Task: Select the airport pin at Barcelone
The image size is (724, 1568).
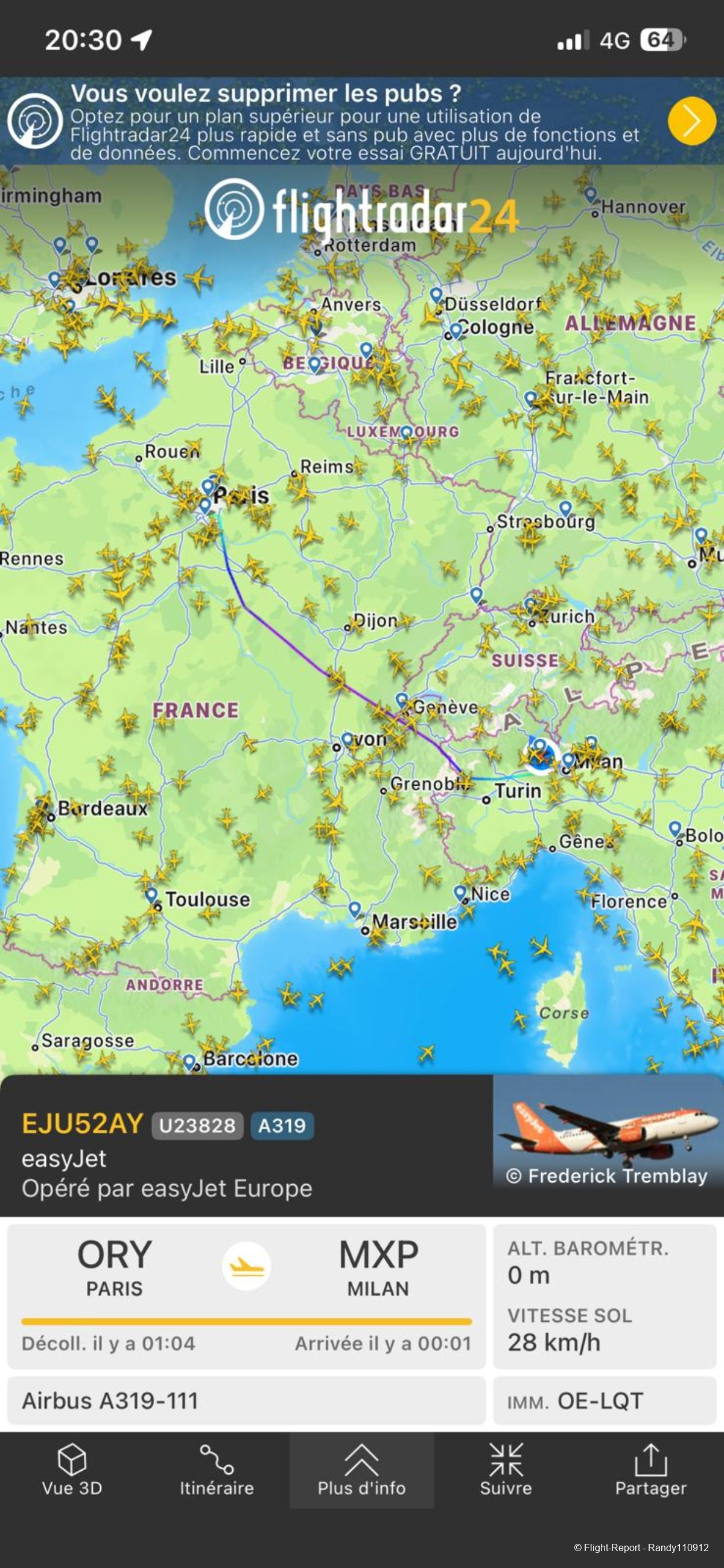Action: [189, 1062]
